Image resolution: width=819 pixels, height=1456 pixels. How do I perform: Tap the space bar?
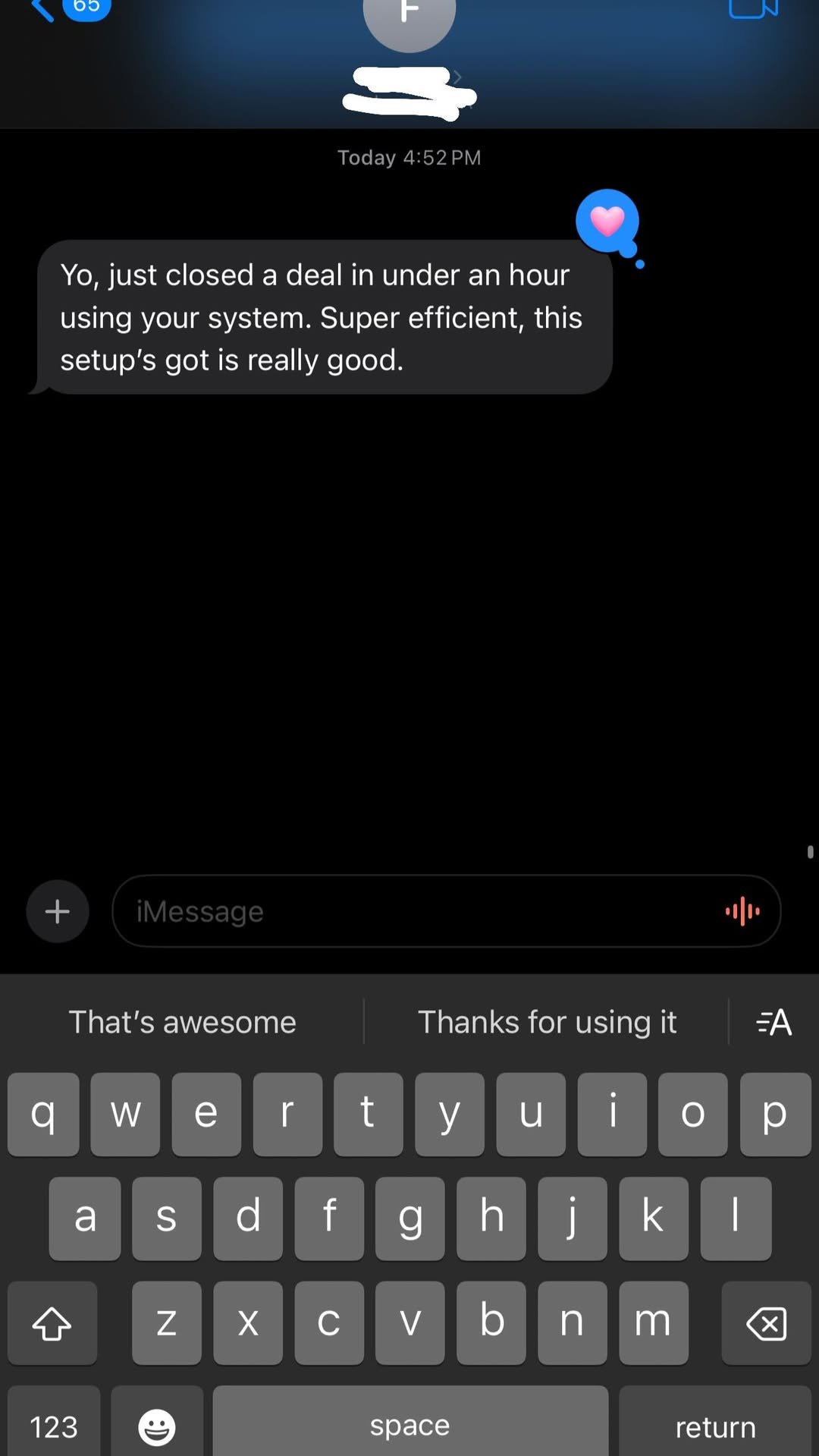[409, 1423]
